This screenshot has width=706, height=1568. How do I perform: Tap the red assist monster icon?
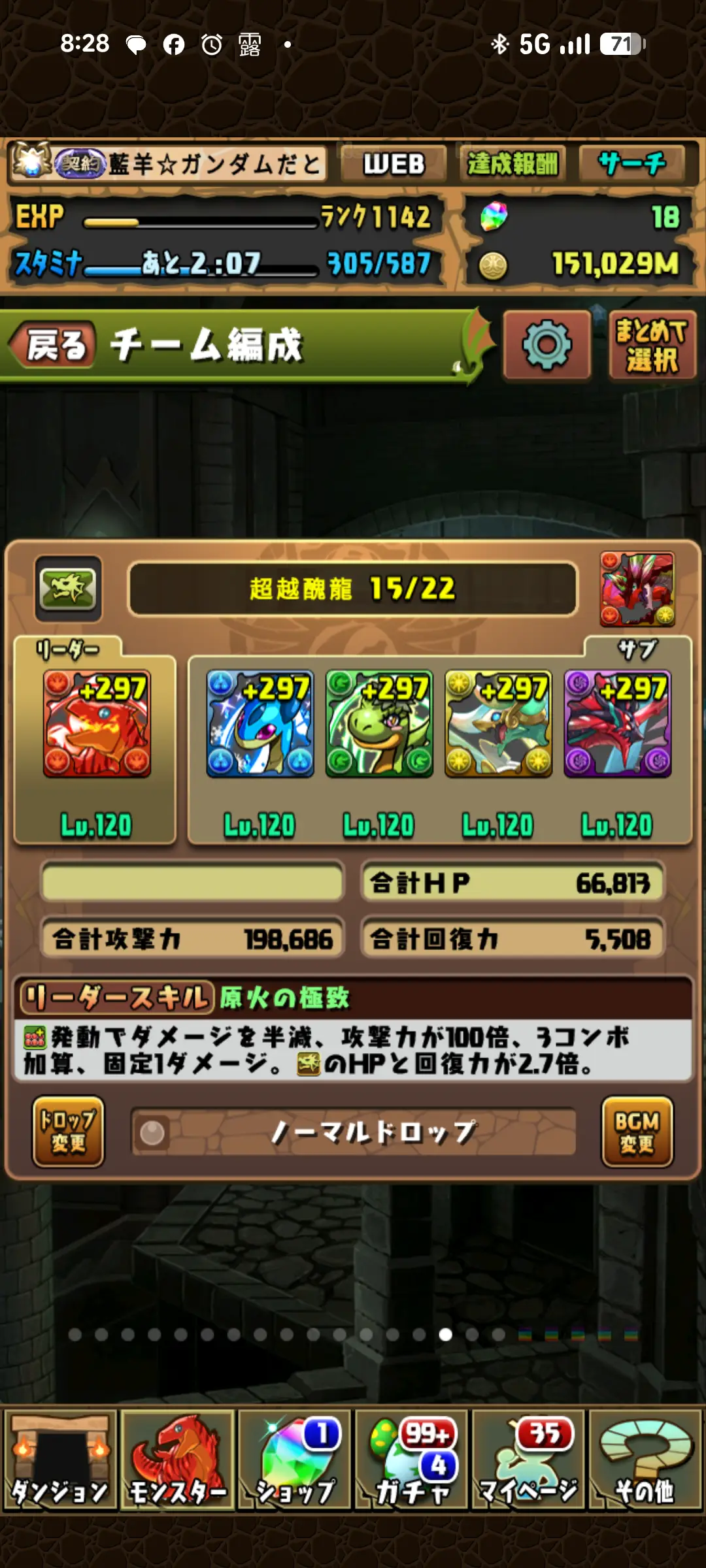coord(637,589)
